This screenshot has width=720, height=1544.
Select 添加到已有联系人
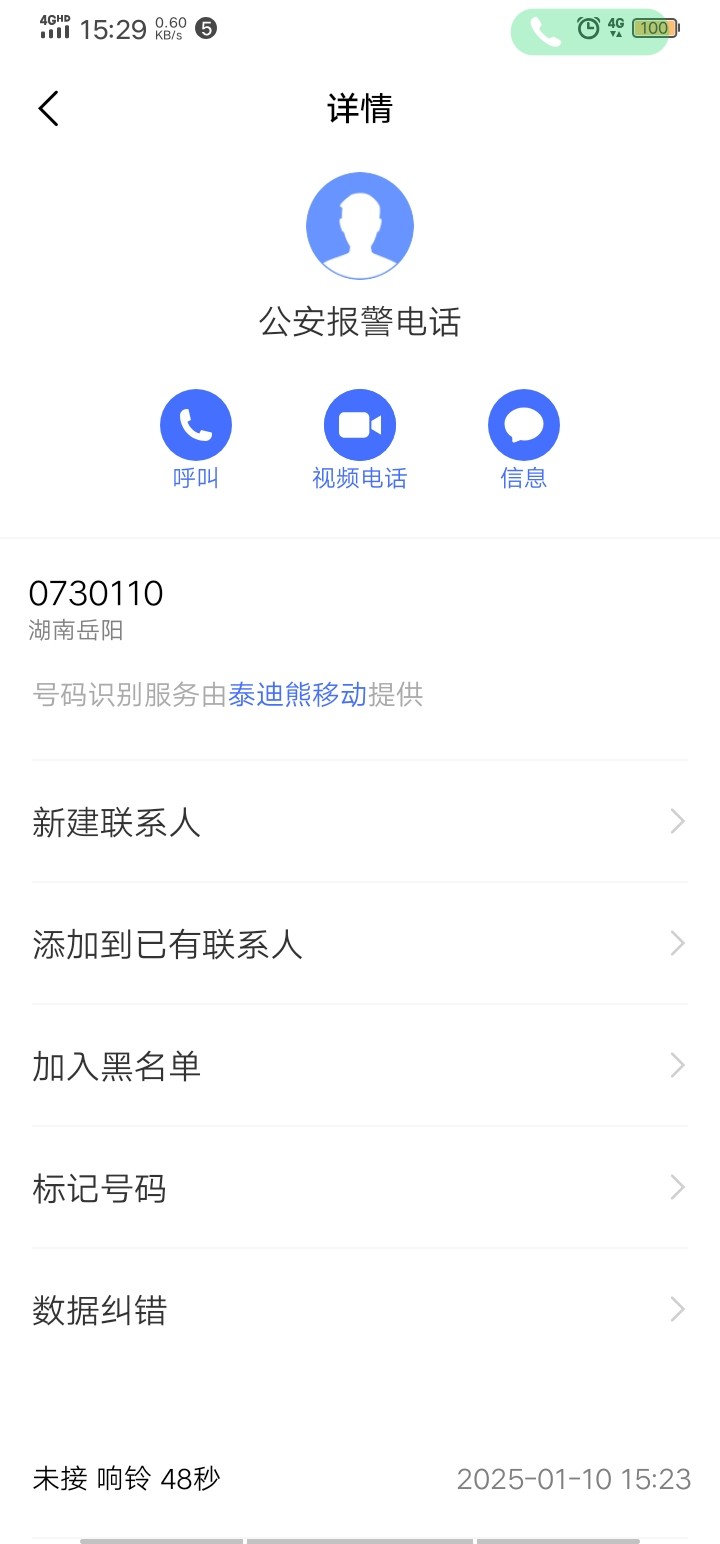(360, 944)
